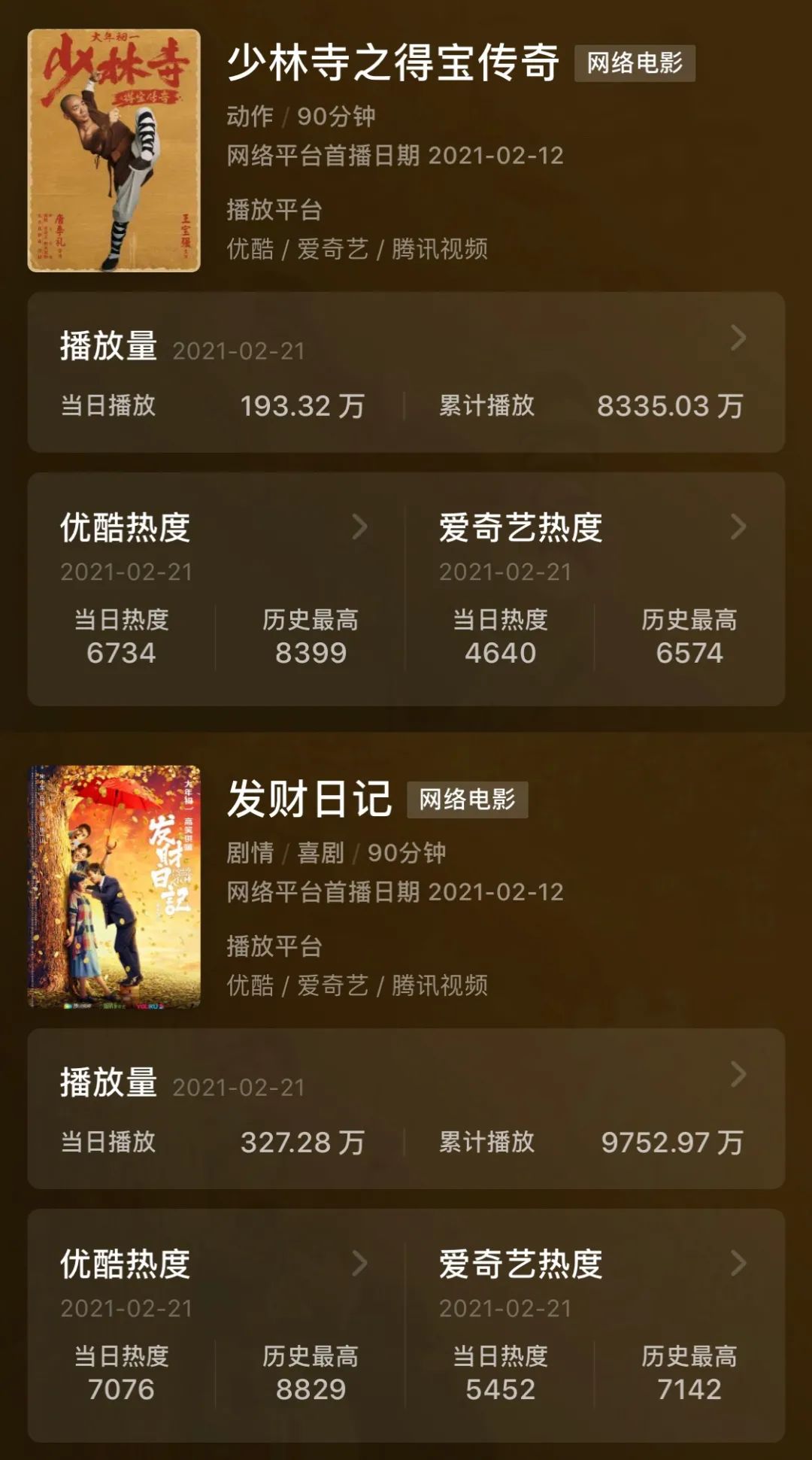
Task: Tap the 少林寺之得宝传奇 movie poster
Action: tap(114, 150)
